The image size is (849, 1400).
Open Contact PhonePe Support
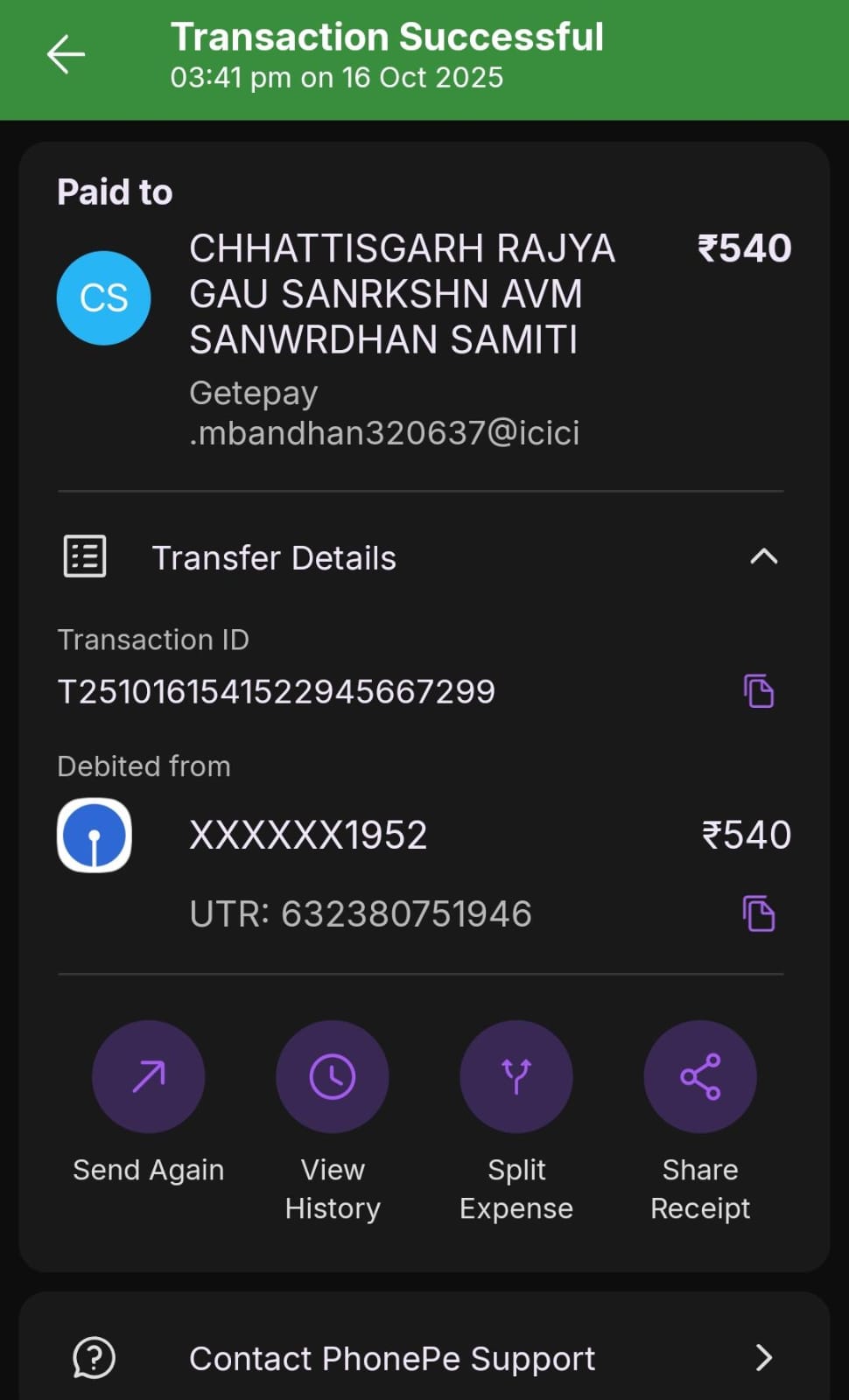coord(424,1358)
